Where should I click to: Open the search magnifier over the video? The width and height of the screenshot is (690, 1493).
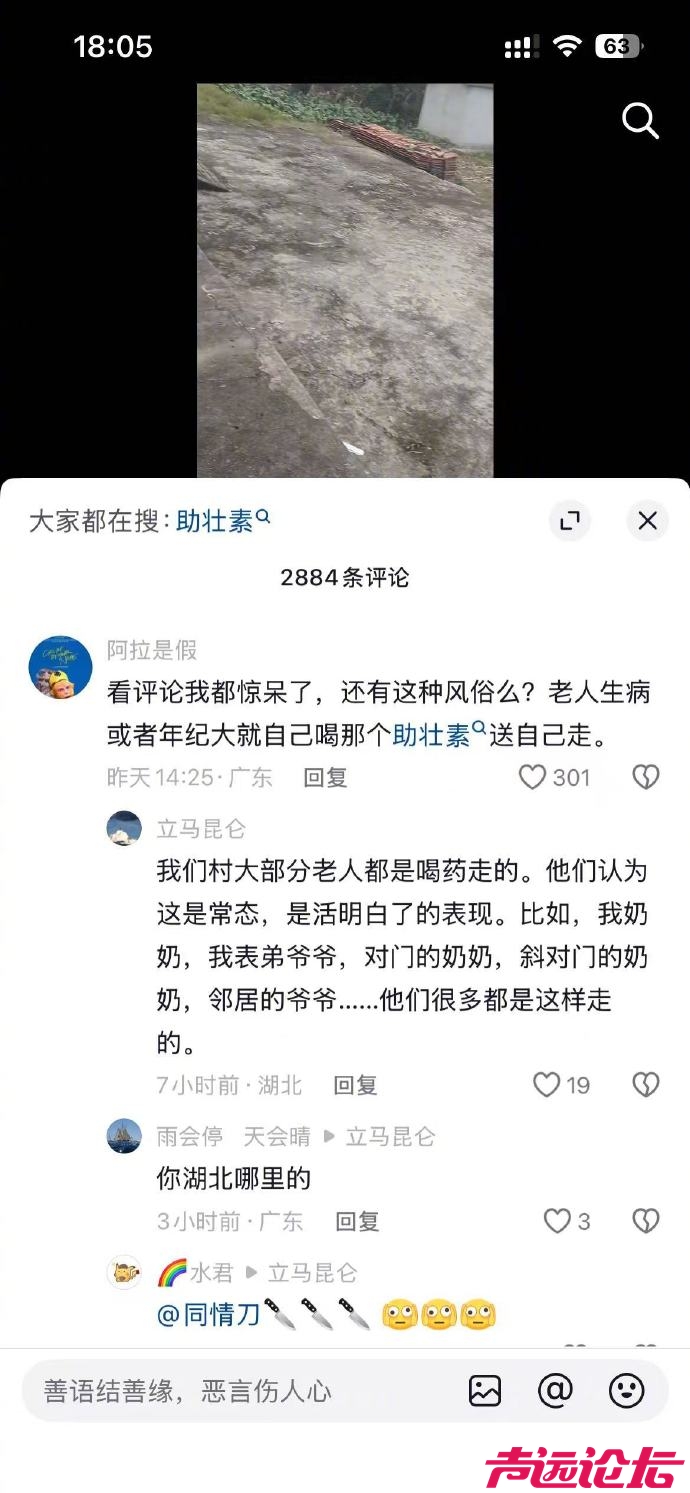pos(640,121)
